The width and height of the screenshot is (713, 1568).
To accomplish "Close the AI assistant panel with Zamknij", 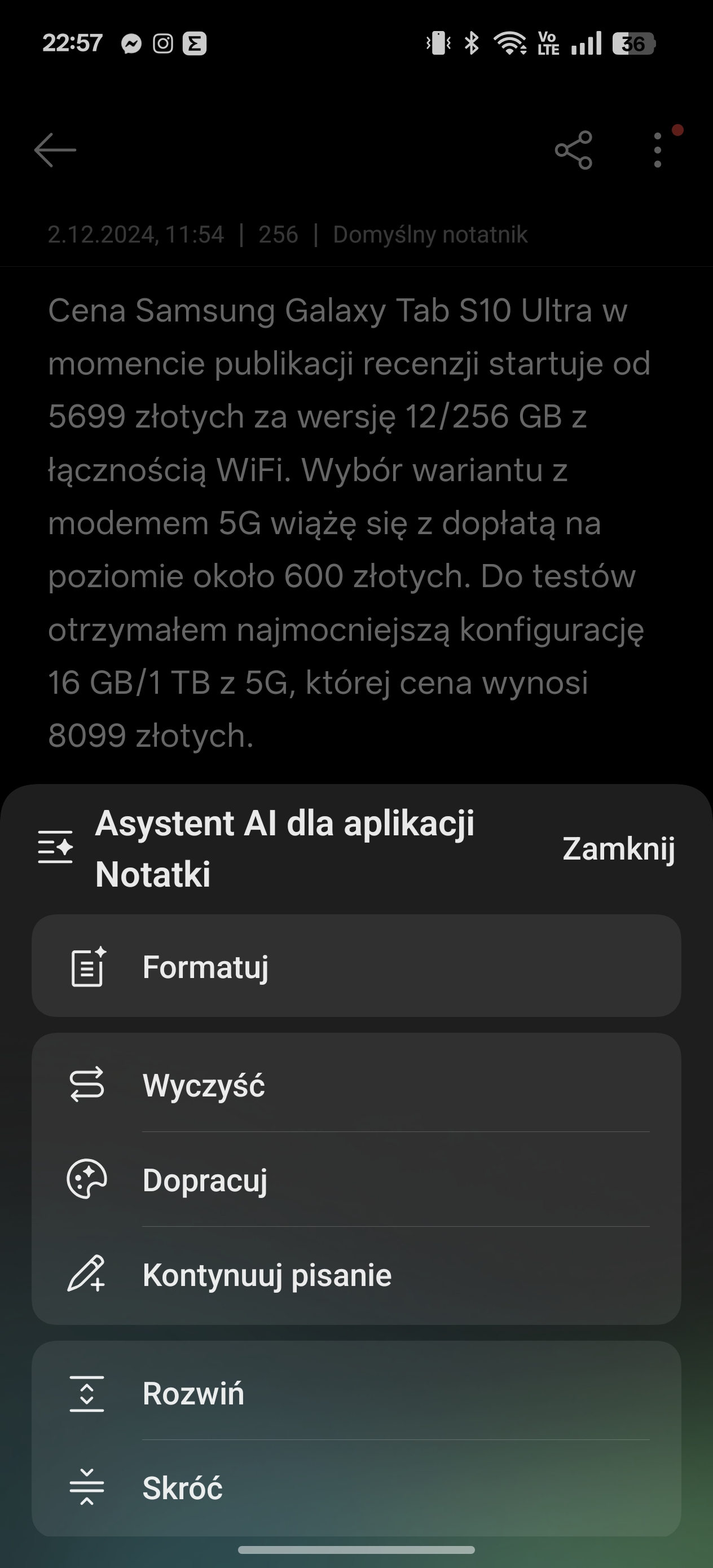I will pyautogui.click(x=618, y=848).
